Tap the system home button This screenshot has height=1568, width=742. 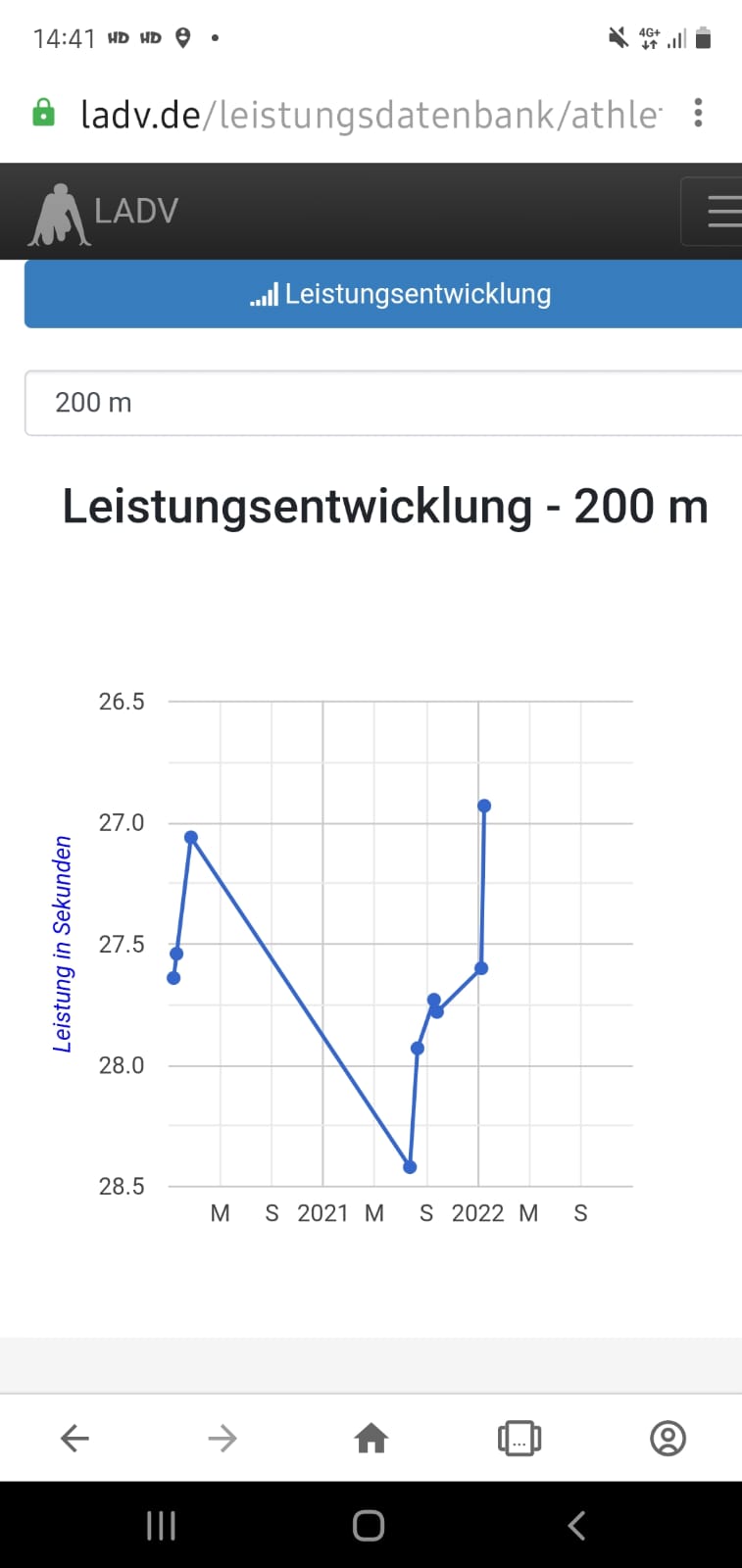(369, 1525)
